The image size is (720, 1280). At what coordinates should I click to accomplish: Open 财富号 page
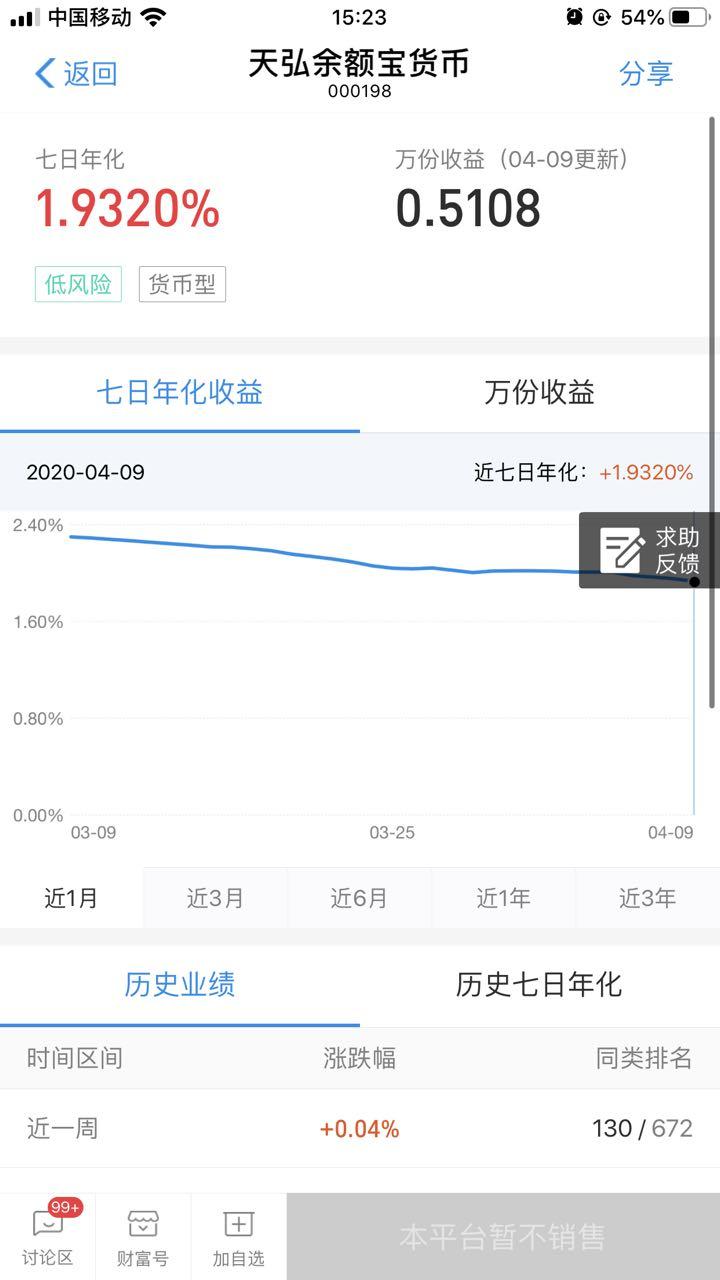[x=143, y=1236]
